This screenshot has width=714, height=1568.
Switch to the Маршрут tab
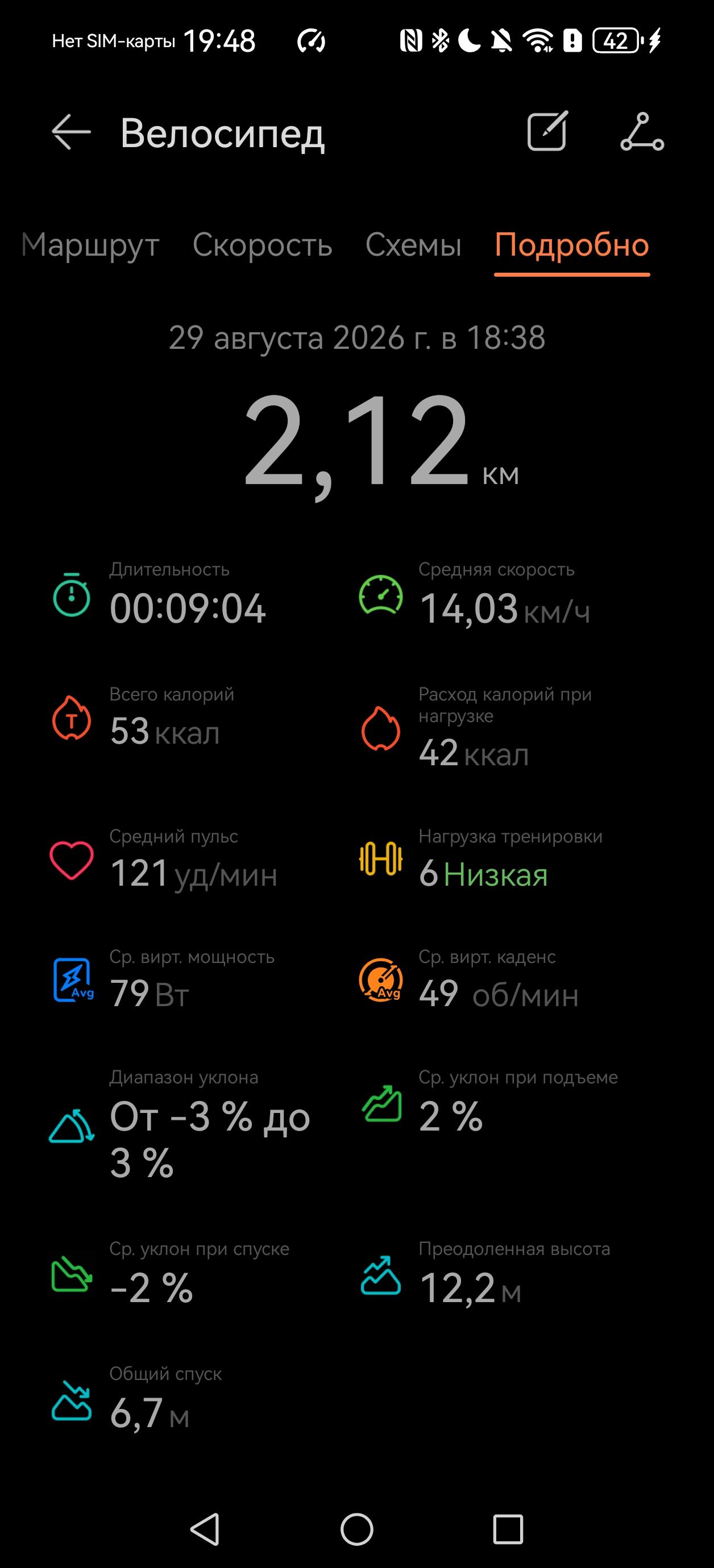[x=90, y=245]
